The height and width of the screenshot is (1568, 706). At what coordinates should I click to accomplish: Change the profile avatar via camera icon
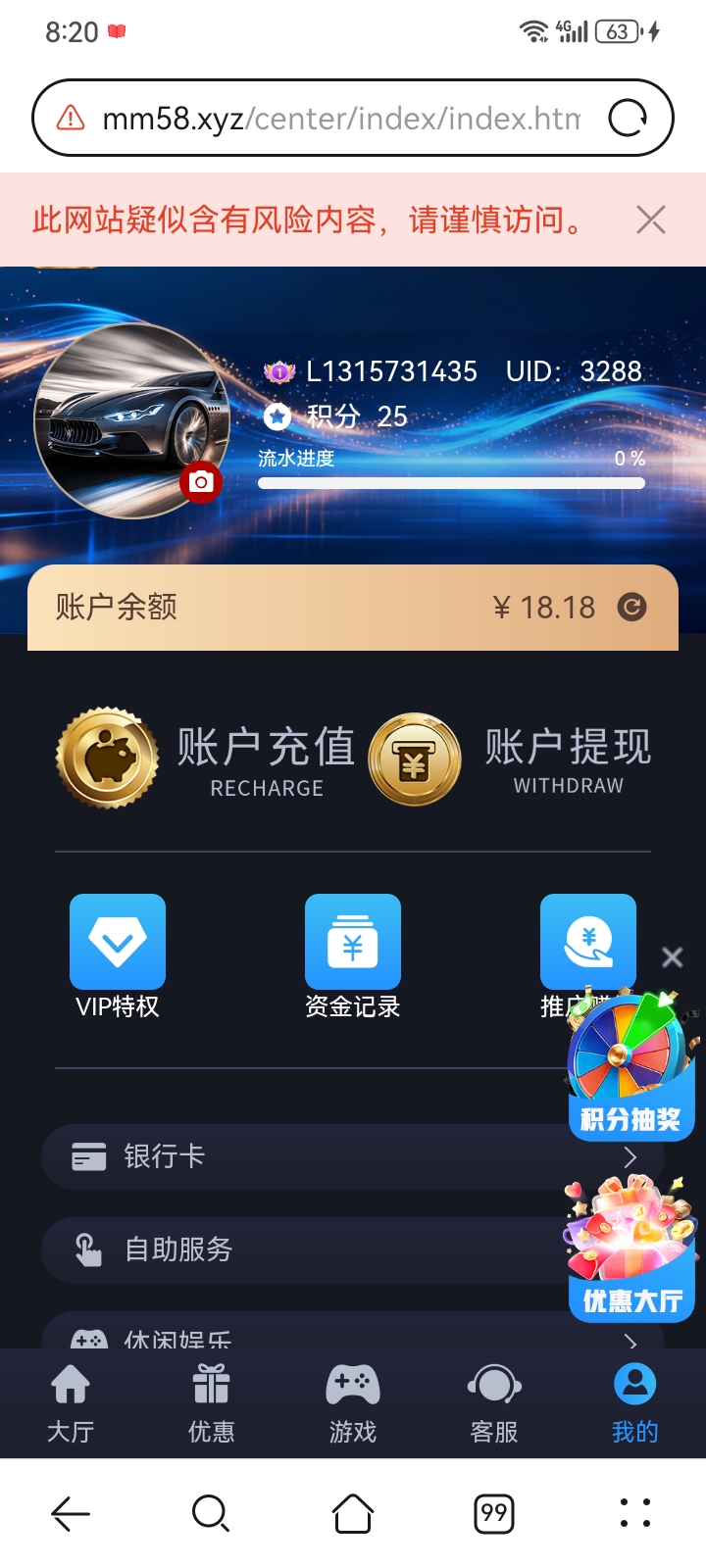pyautogui.click(x=201, y=481)
